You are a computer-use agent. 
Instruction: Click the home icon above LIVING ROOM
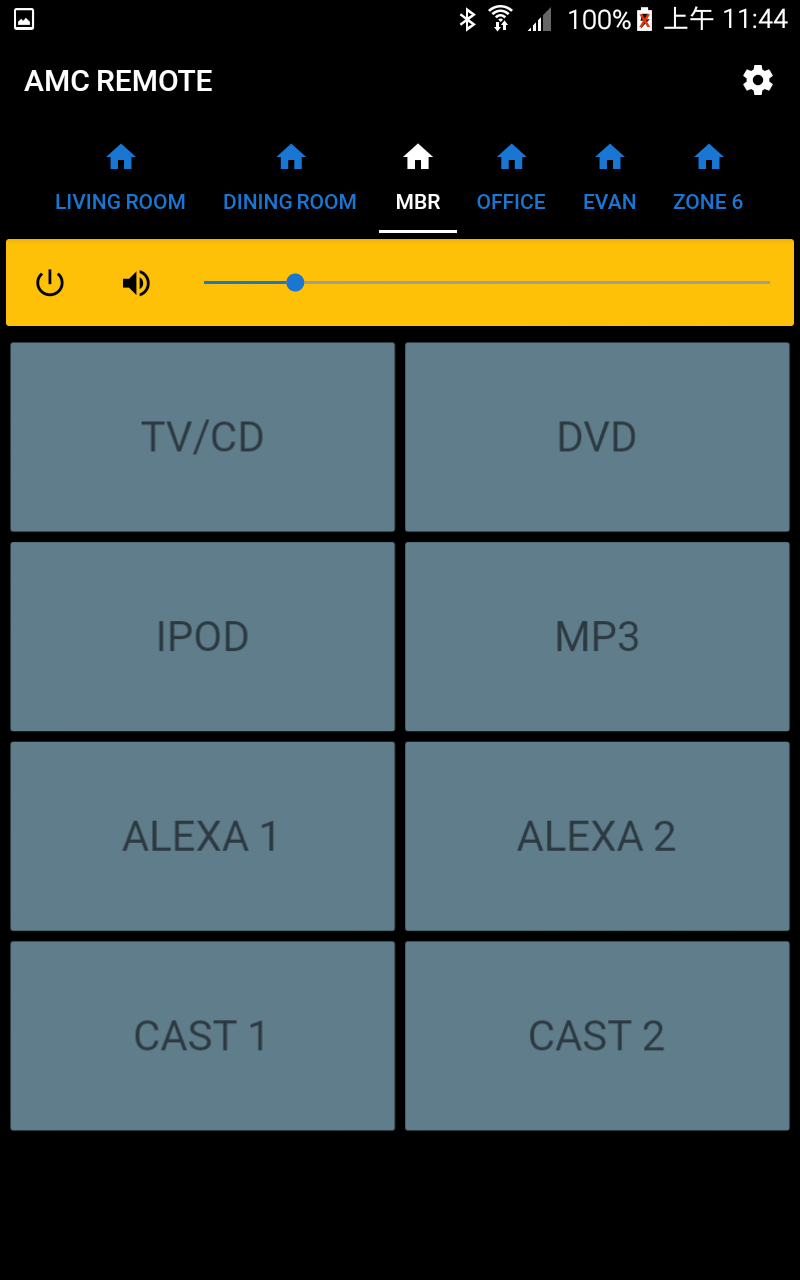pyautogui.click(x=120, y=156)
